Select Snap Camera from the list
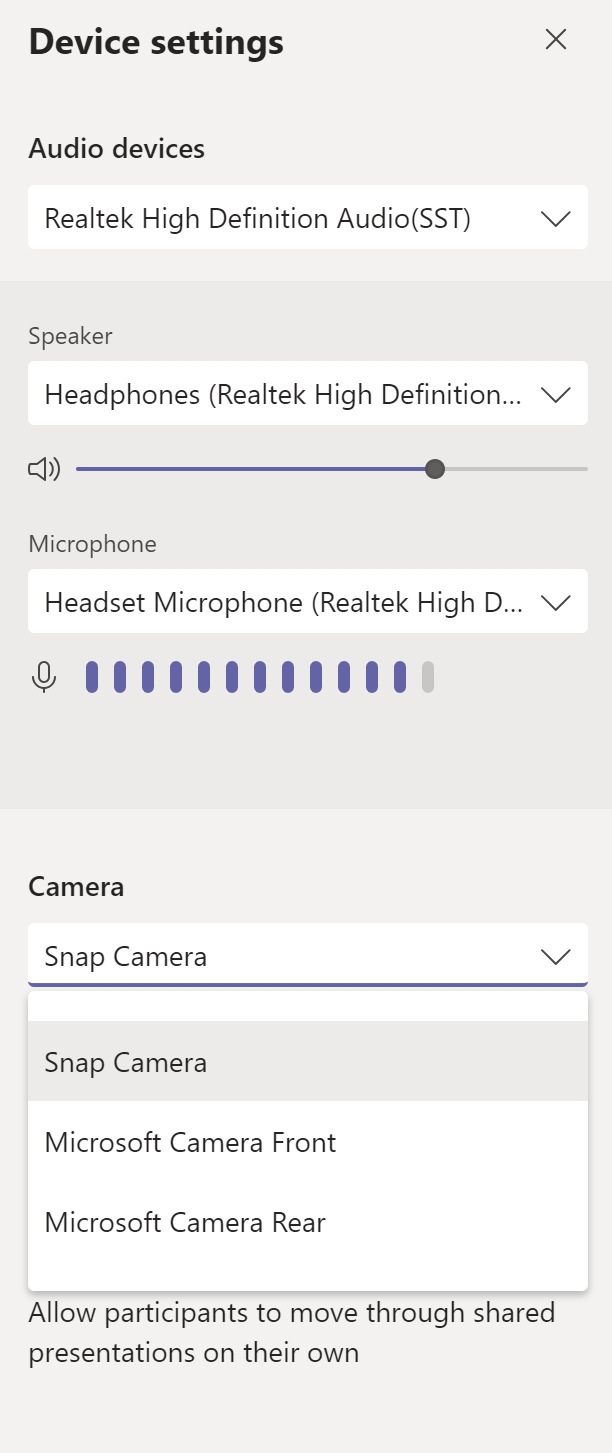Screen dimensions: 612x1453 pos(307,1062)
